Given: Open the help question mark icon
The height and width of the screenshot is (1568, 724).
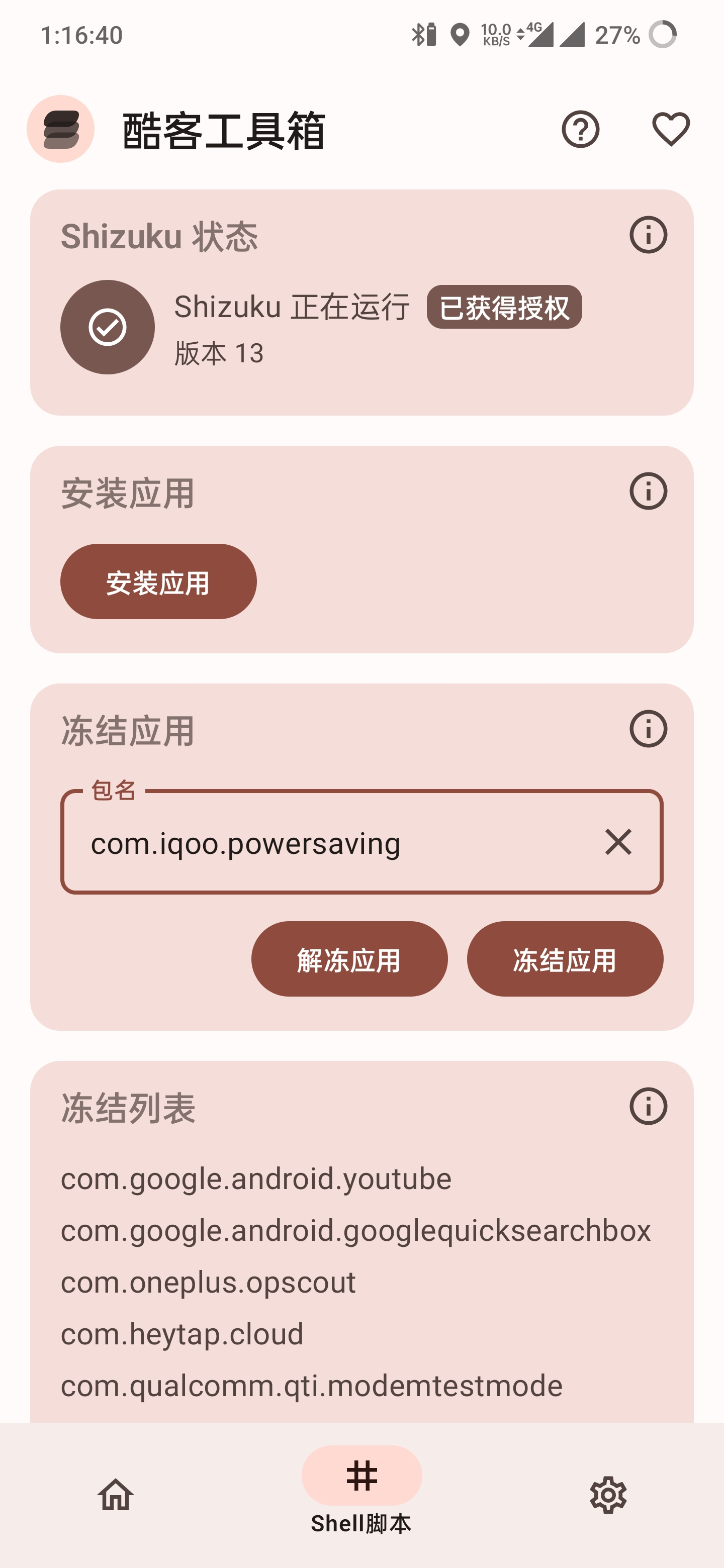Looking at the screenshot, I should coord(580,129).
